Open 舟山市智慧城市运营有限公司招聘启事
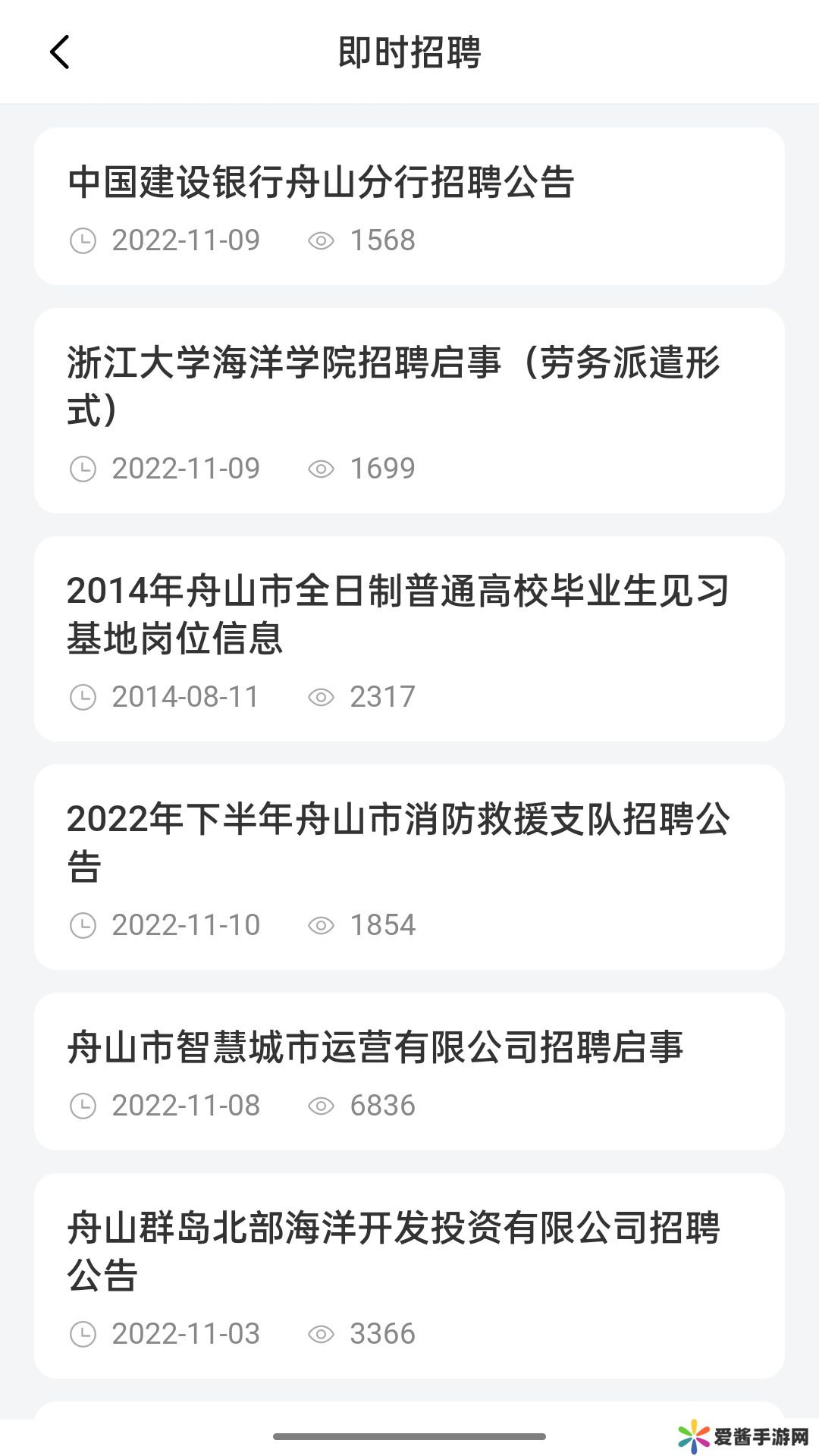Image resolution: width=819 pixels, height=1456 pixels. [375, 1047]
